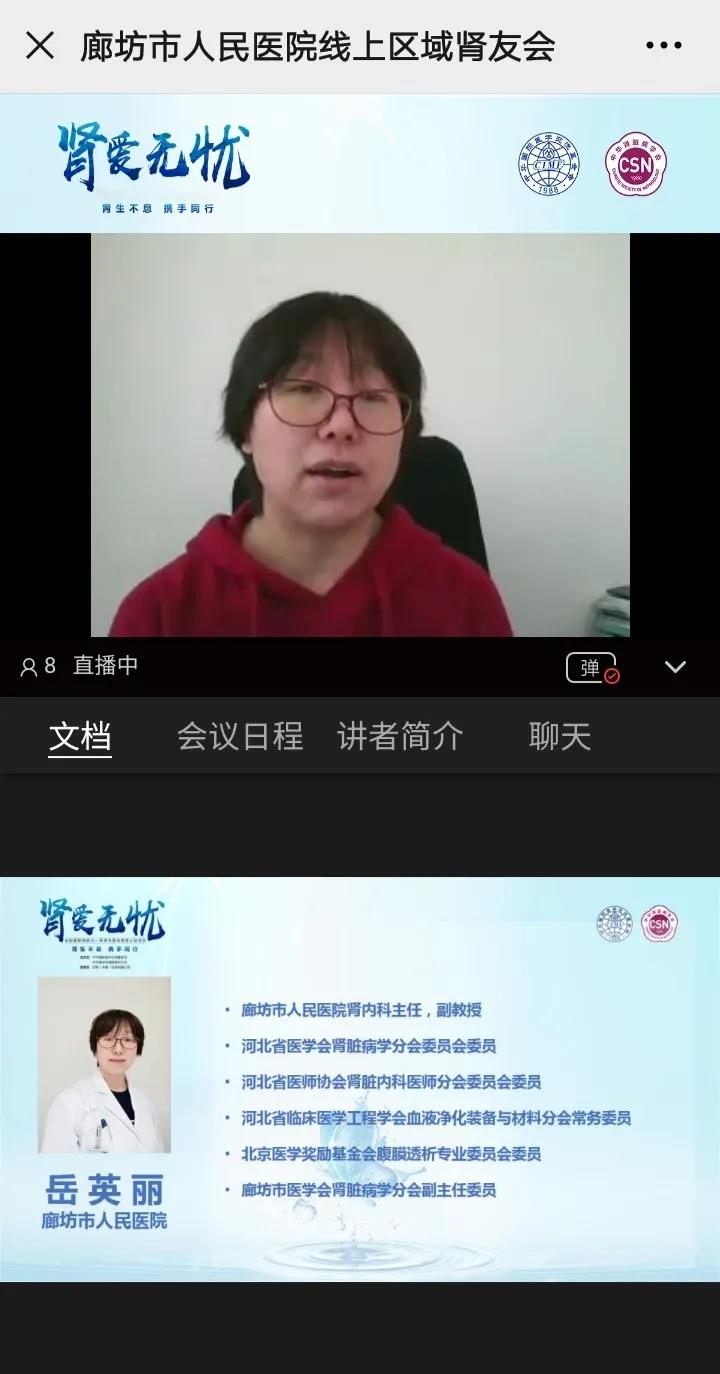Open the 讲者简介 tab
720x1374 pixels.
pos(400,737)
